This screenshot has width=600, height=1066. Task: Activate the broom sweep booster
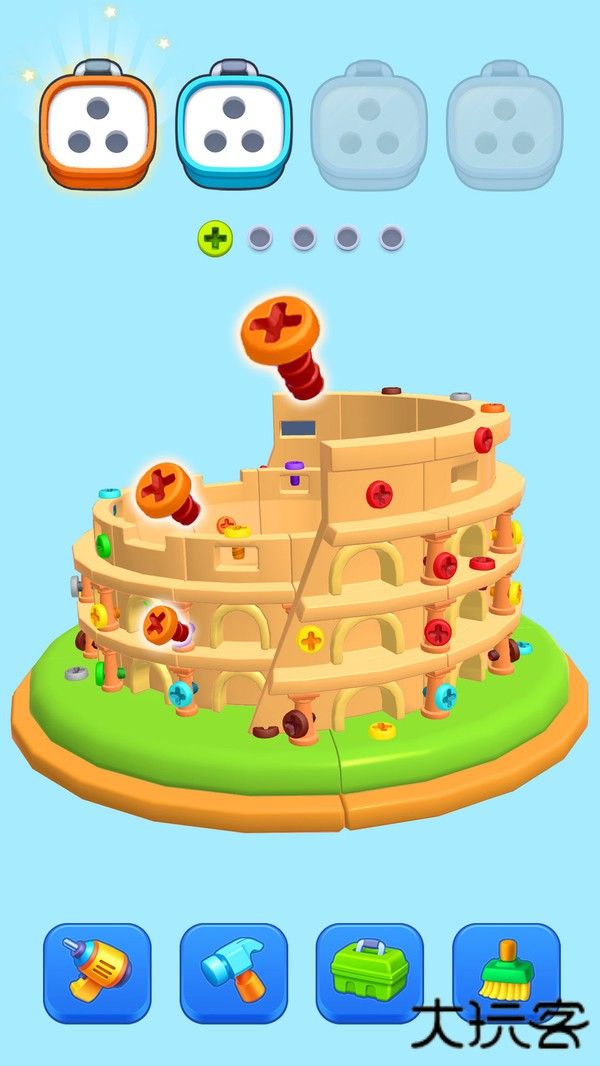505,971
